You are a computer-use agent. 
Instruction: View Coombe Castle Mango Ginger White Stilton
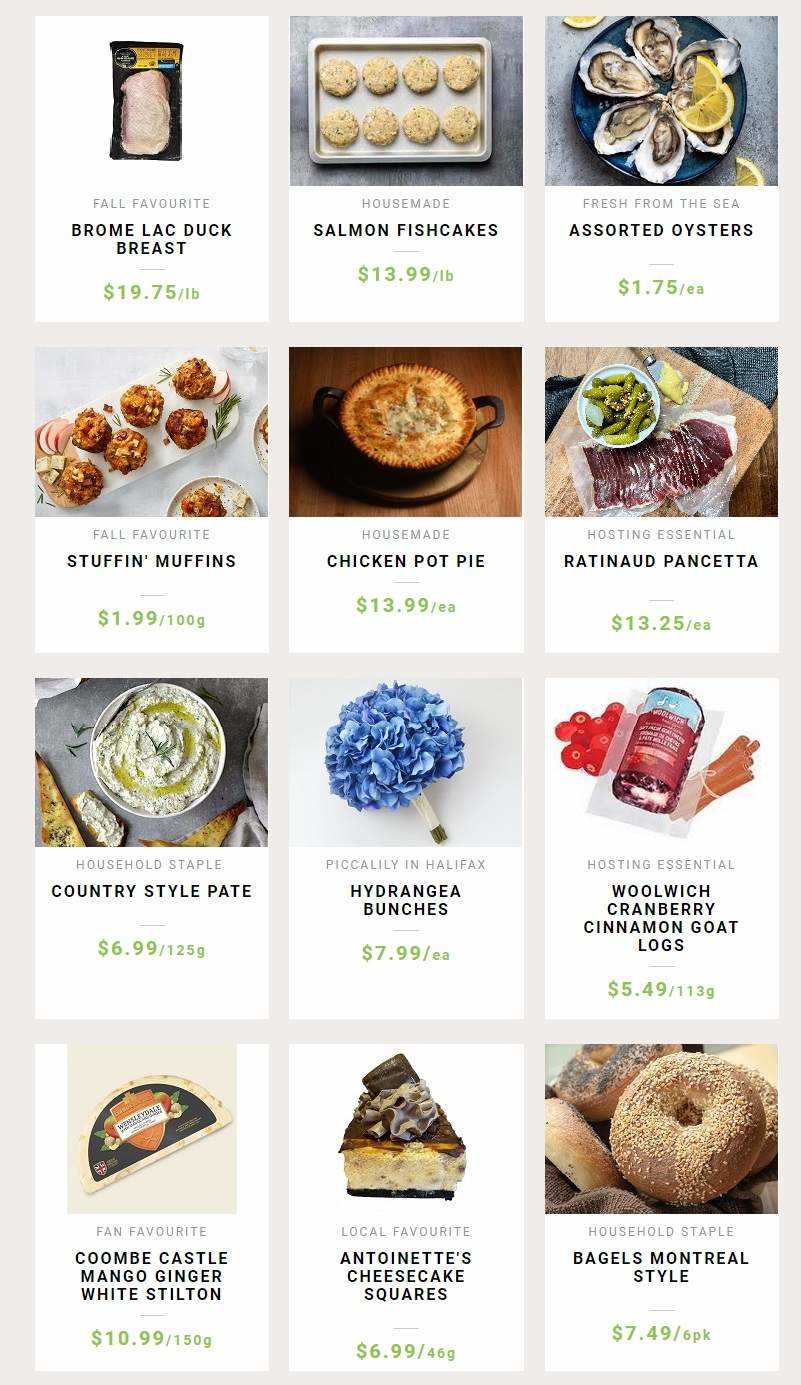(151, 1275)
